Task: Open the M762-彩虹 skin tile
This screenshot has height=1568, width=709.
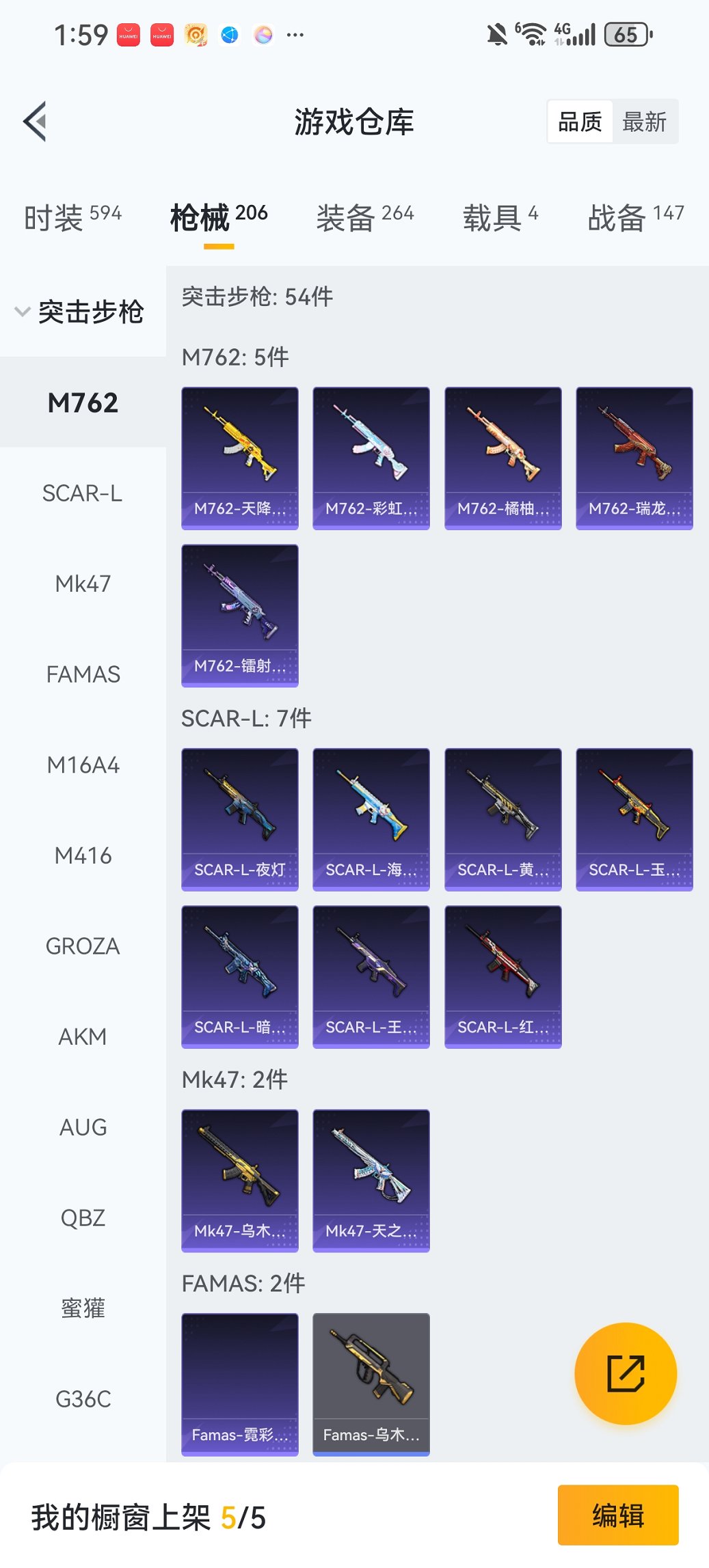Action: [x=371, y=458]
